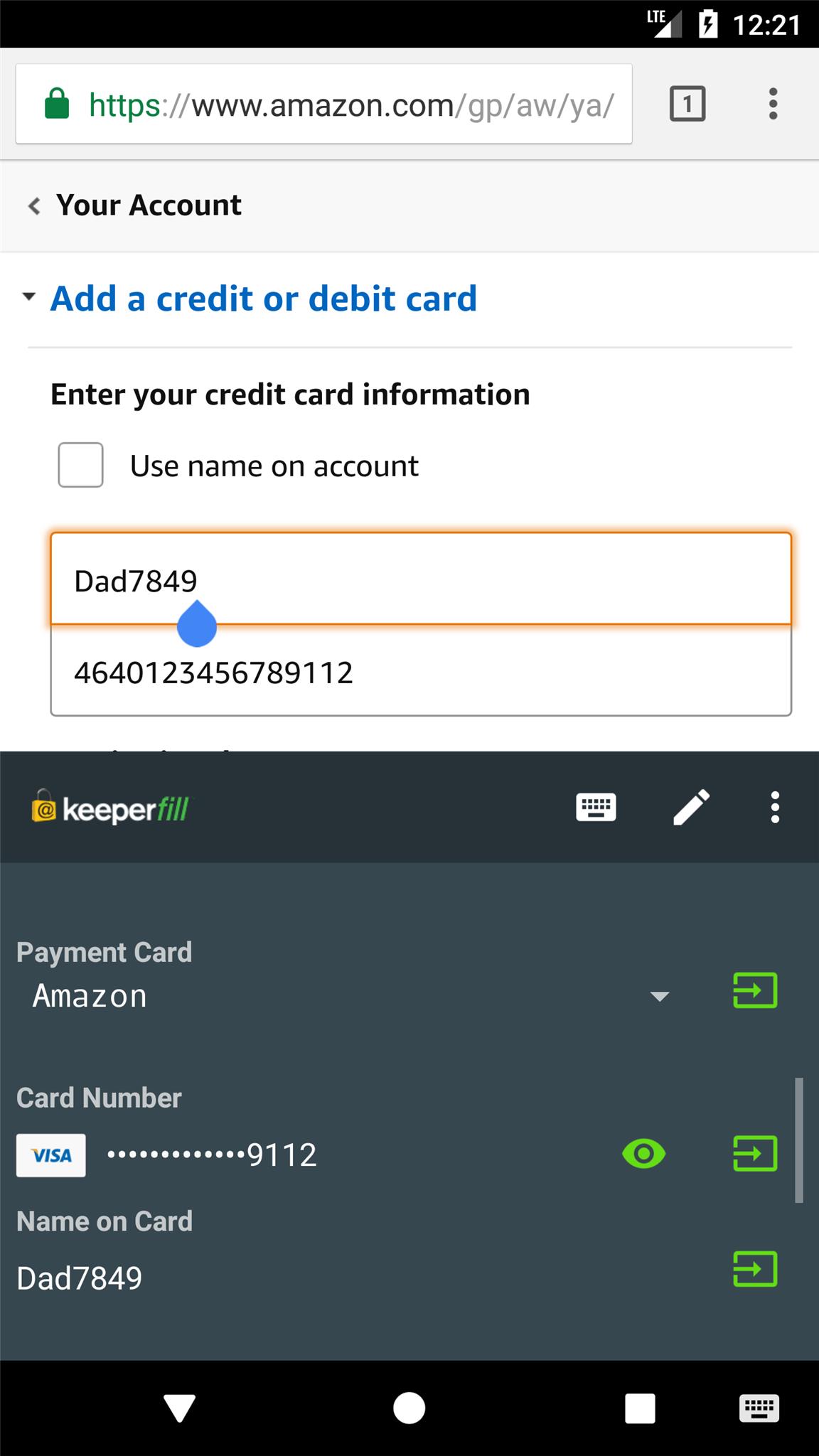Switch to keyboard from KeeperFill toolbar
Viewport: 819px width, 1456px height.
(x=596, y=808)
